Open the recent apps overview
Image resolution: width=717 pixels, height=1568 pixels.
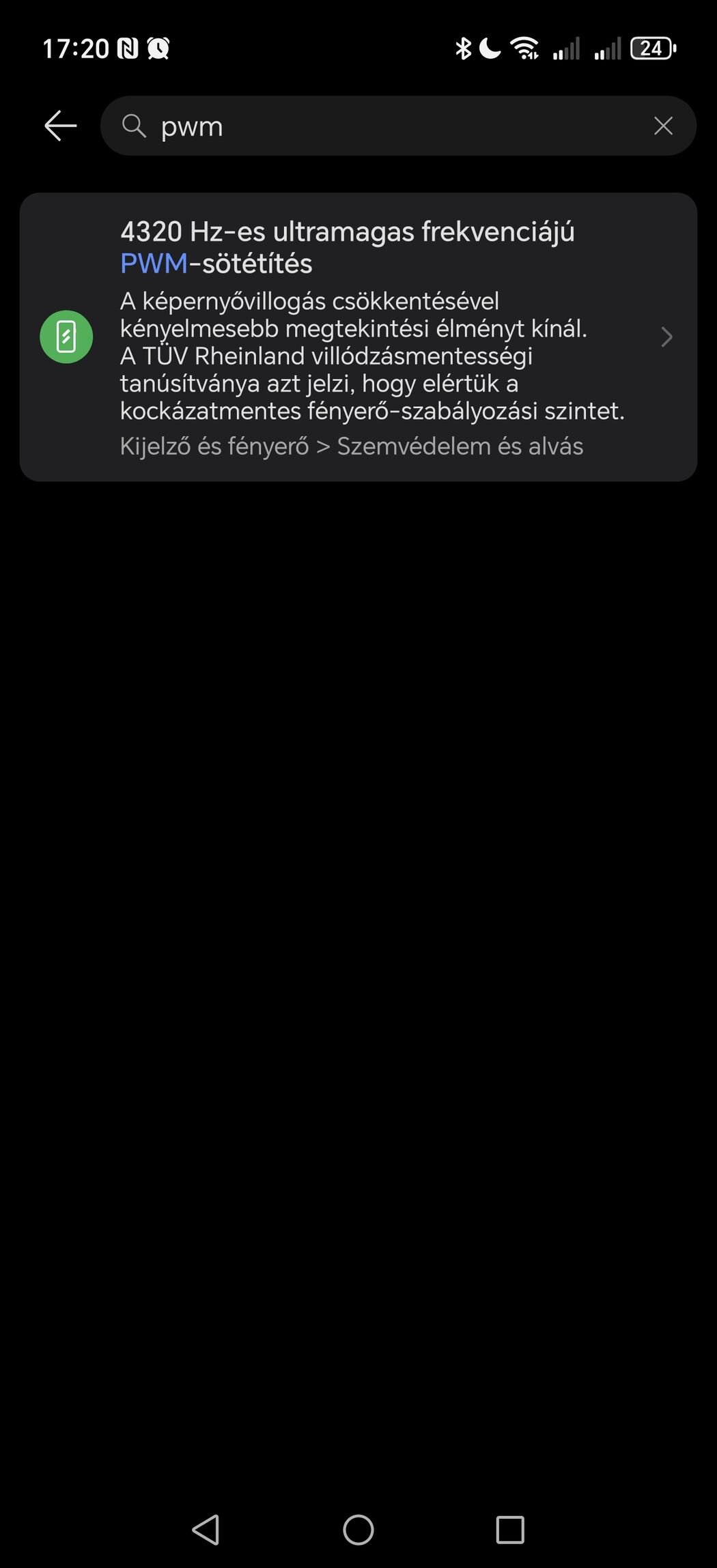pyautogui.click(x=509, y=1529)
